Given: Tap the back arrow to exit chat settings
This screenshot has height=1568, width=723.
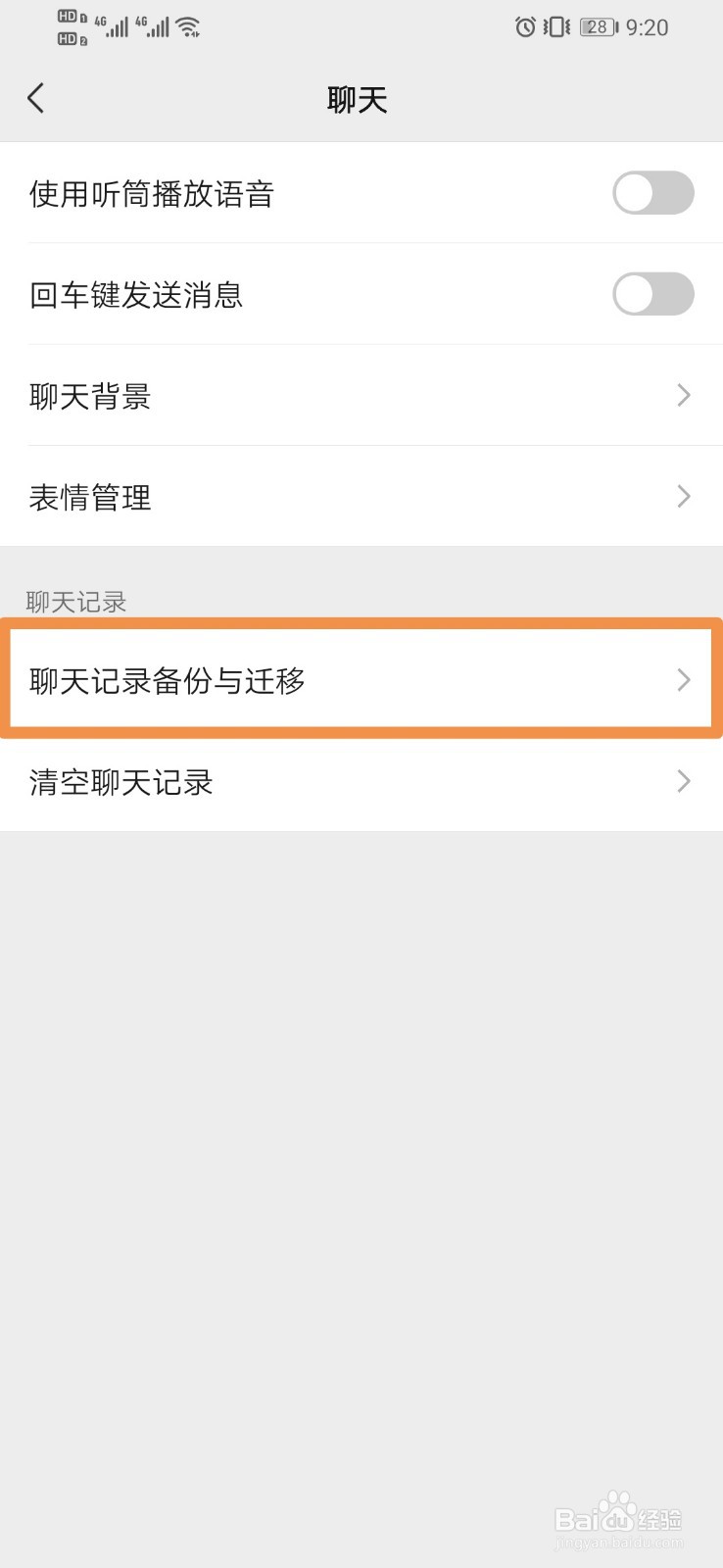Looking at the screenshot, I should click(36, 98).
